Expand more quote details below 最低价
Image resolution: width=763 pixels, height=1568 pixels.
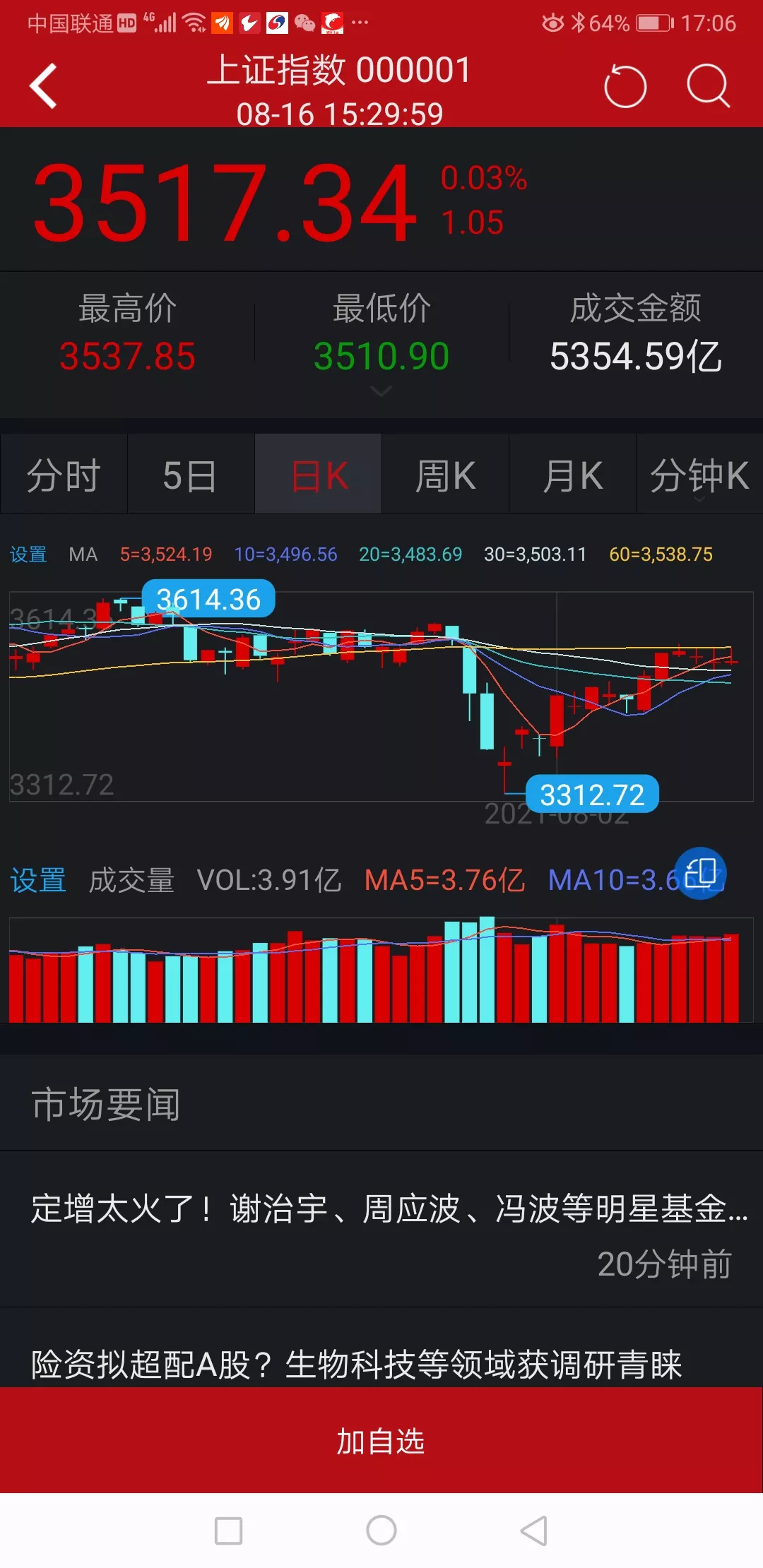point(381,391)
